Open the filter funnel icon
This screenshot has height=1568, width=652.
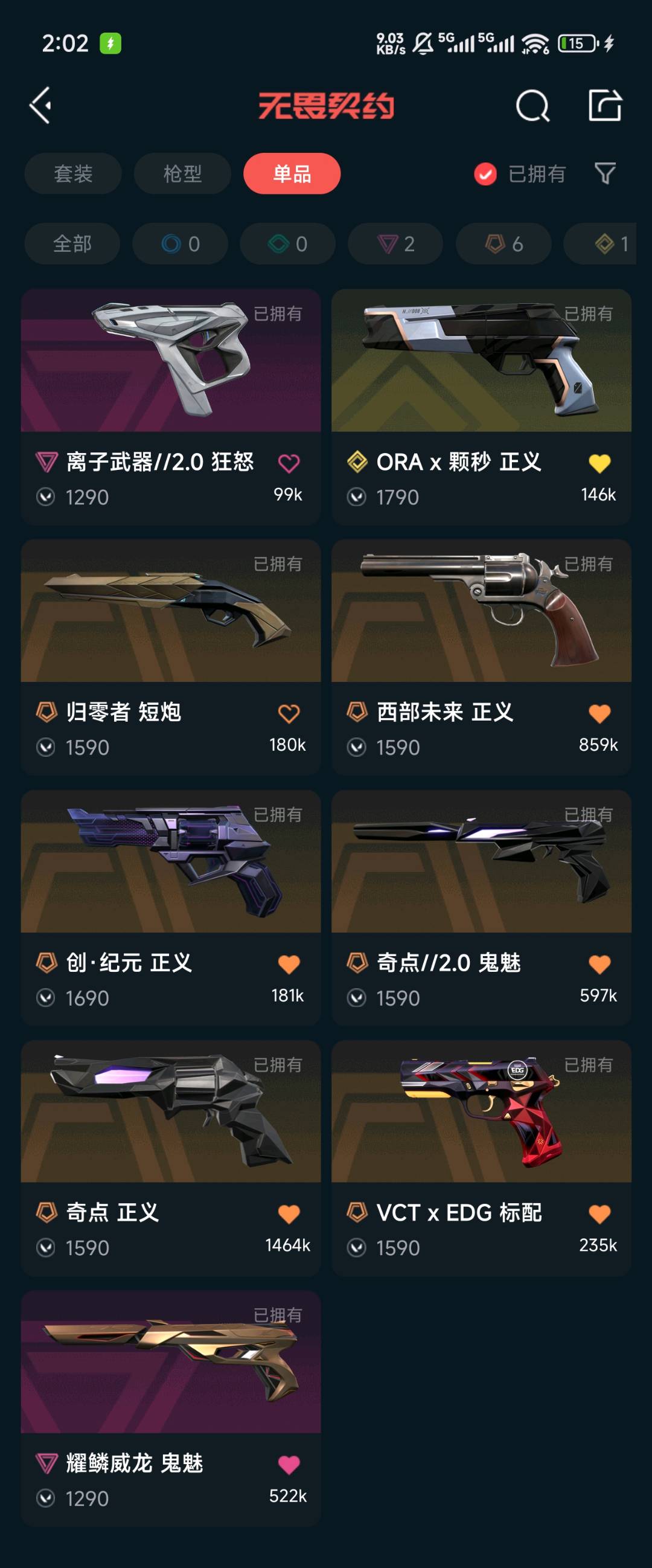(x=604, y=174)
